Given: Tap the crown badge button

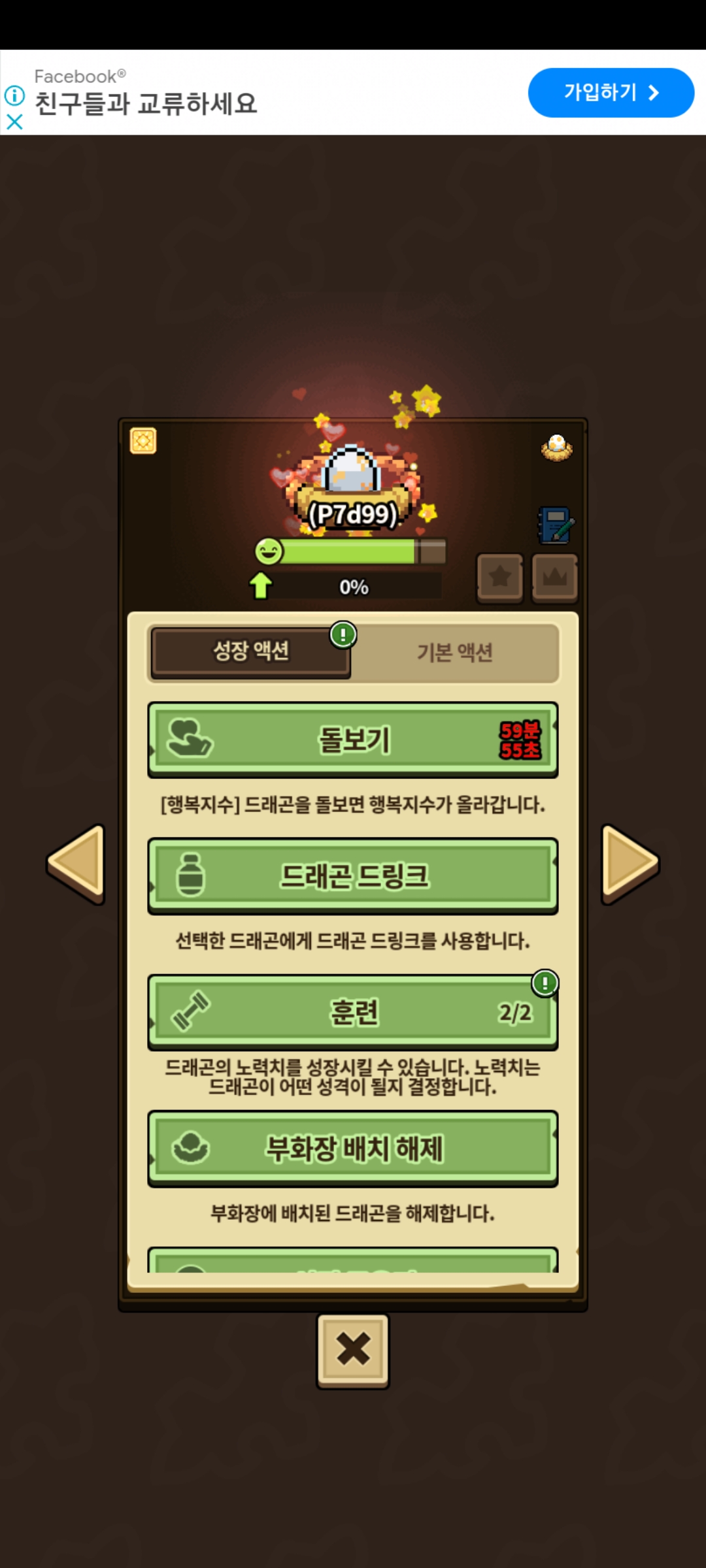Looking at the screenshot, I should coord(555,577).
